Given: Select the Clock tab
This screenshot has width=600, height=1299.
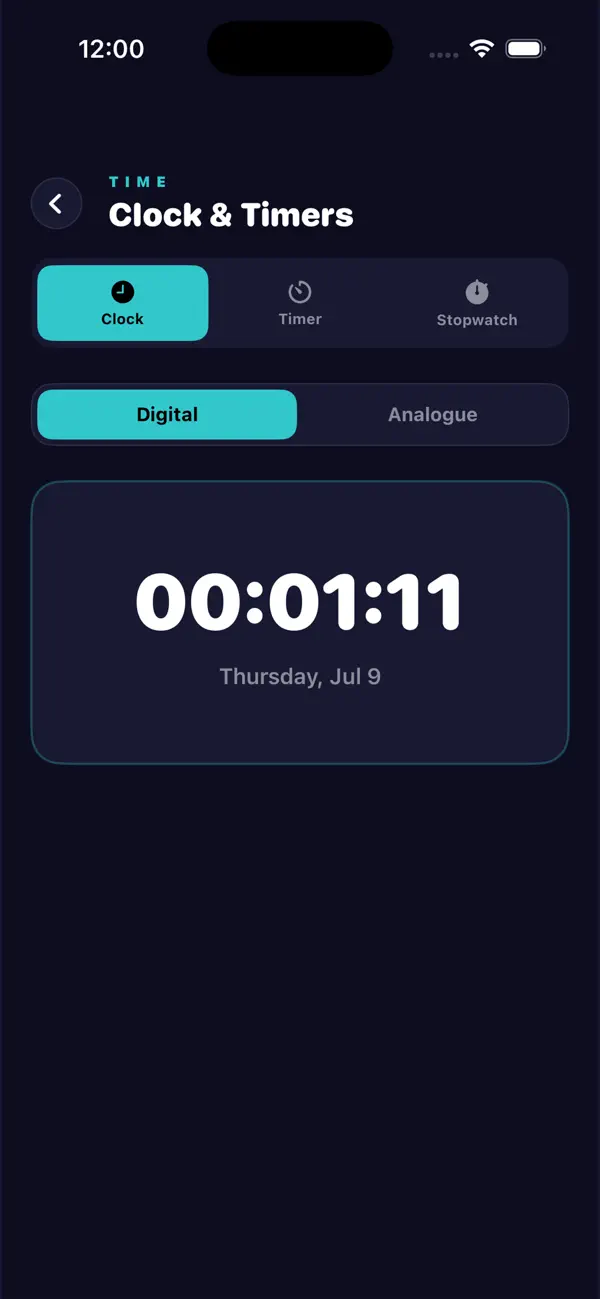Looking at the screenshot, I should (x=123, y=303).
